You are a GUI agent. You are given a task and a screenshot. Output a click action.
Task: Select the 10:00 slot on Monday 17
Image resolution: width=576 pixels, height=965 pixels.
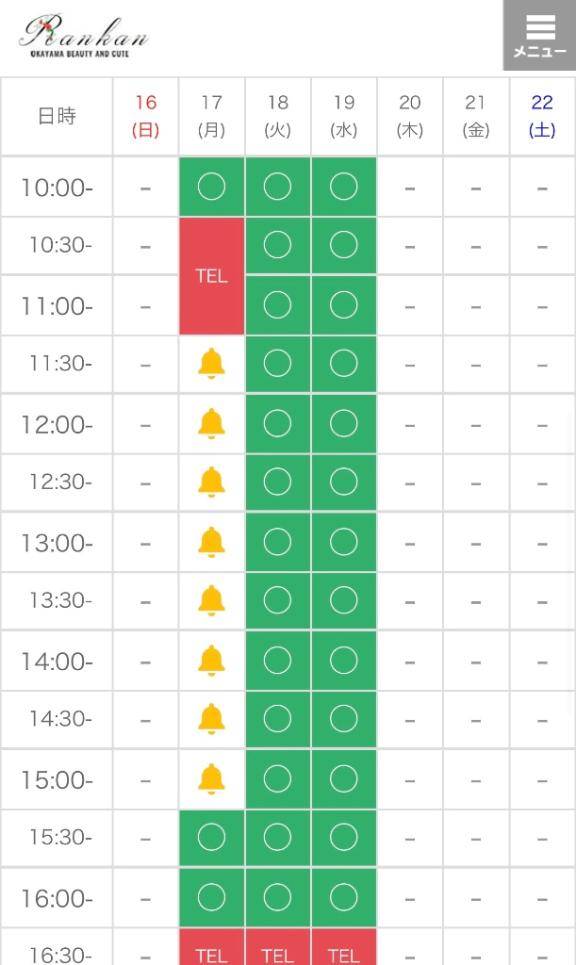[x=212, y=186]
